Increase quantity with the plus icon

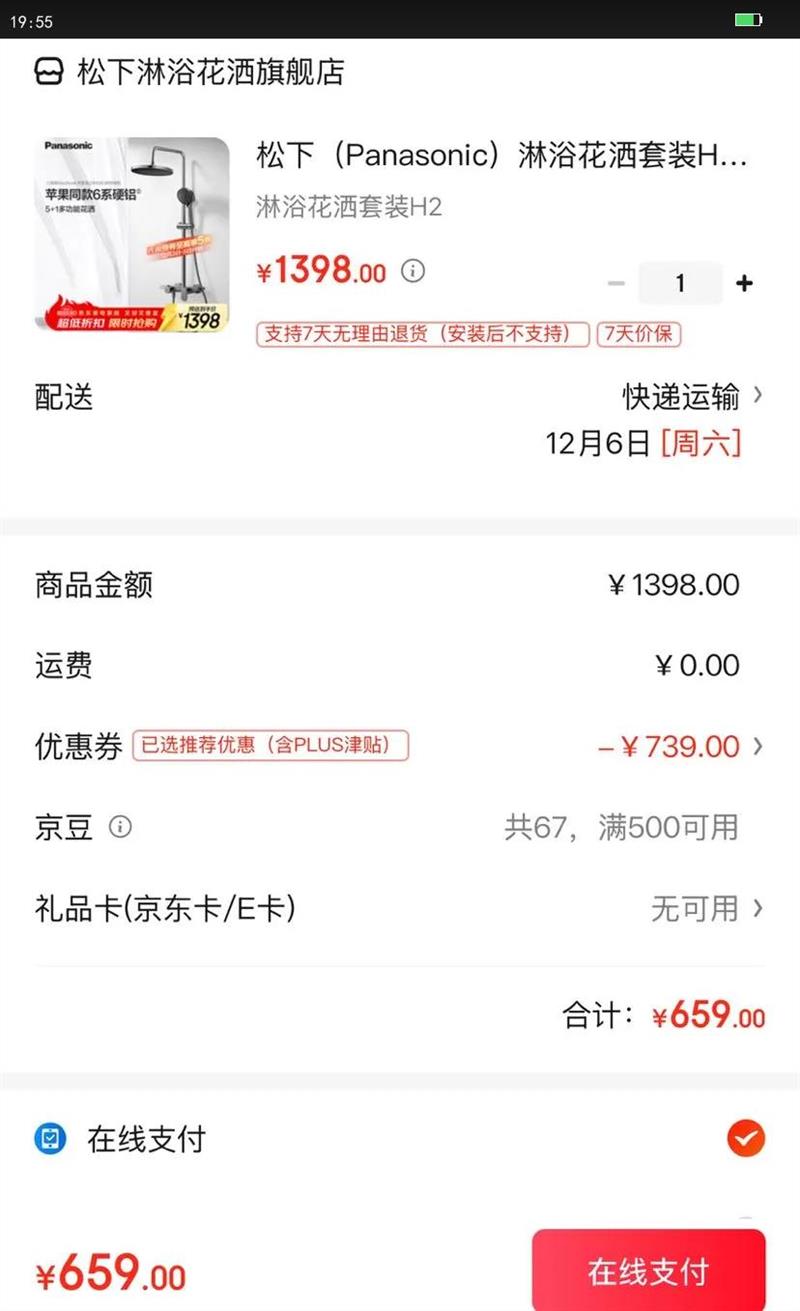[745, 283]
